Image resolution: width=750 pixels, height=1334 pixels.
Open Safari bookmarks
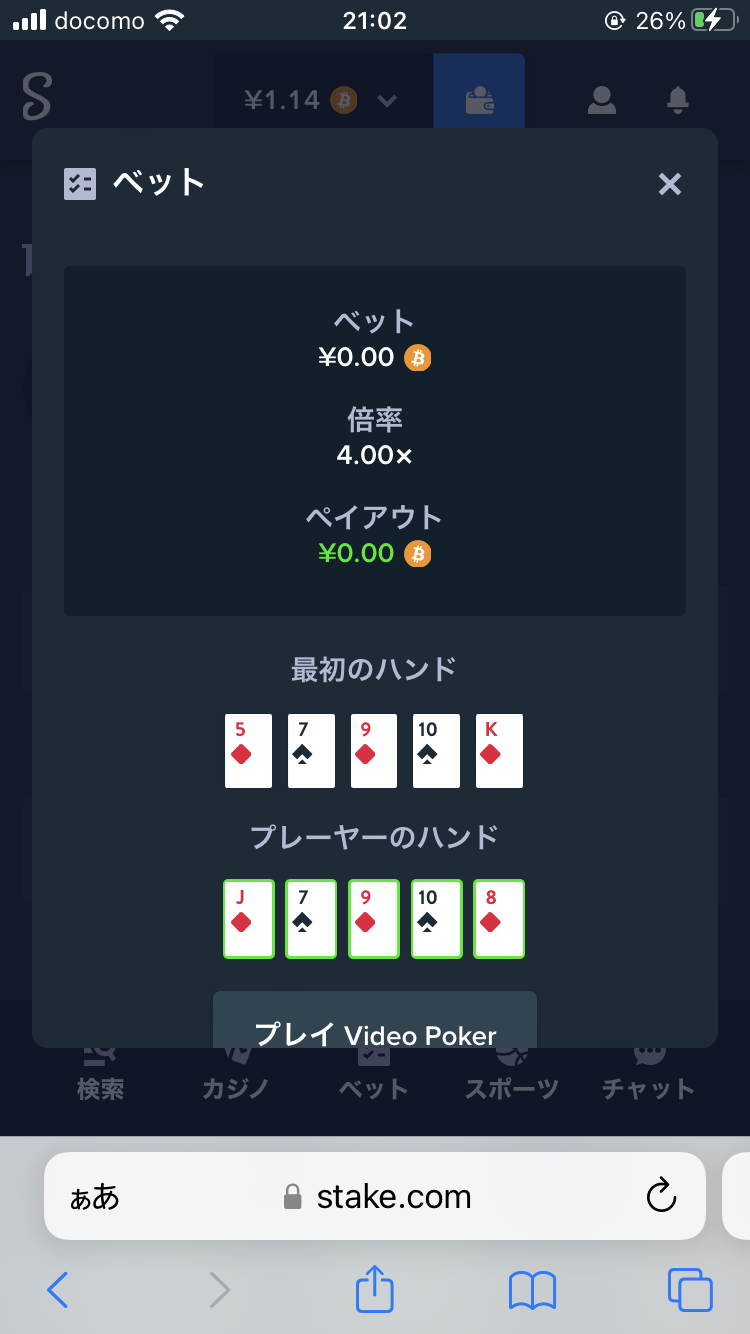pos(532,1291)
